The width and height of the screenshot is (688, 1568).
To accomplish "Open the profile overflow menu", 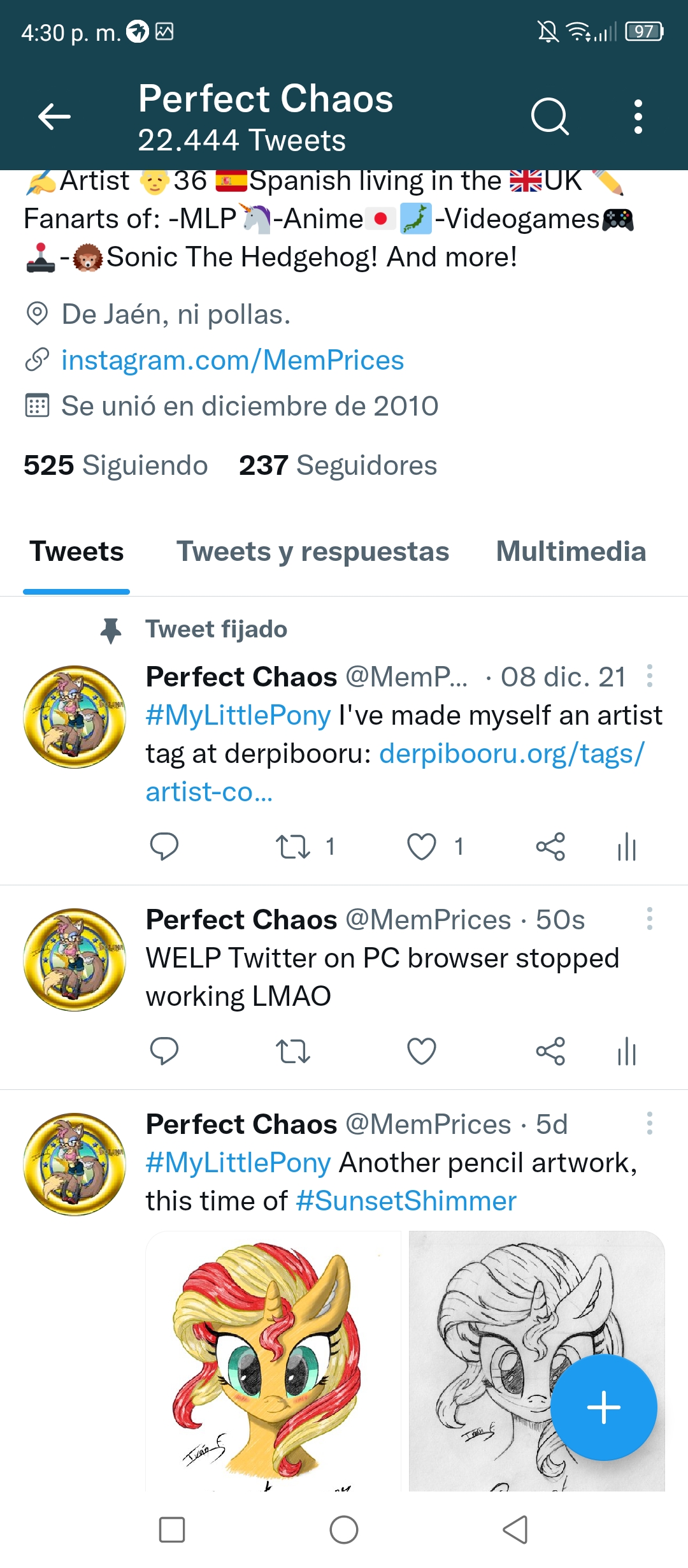I will (x=638, y=117).
